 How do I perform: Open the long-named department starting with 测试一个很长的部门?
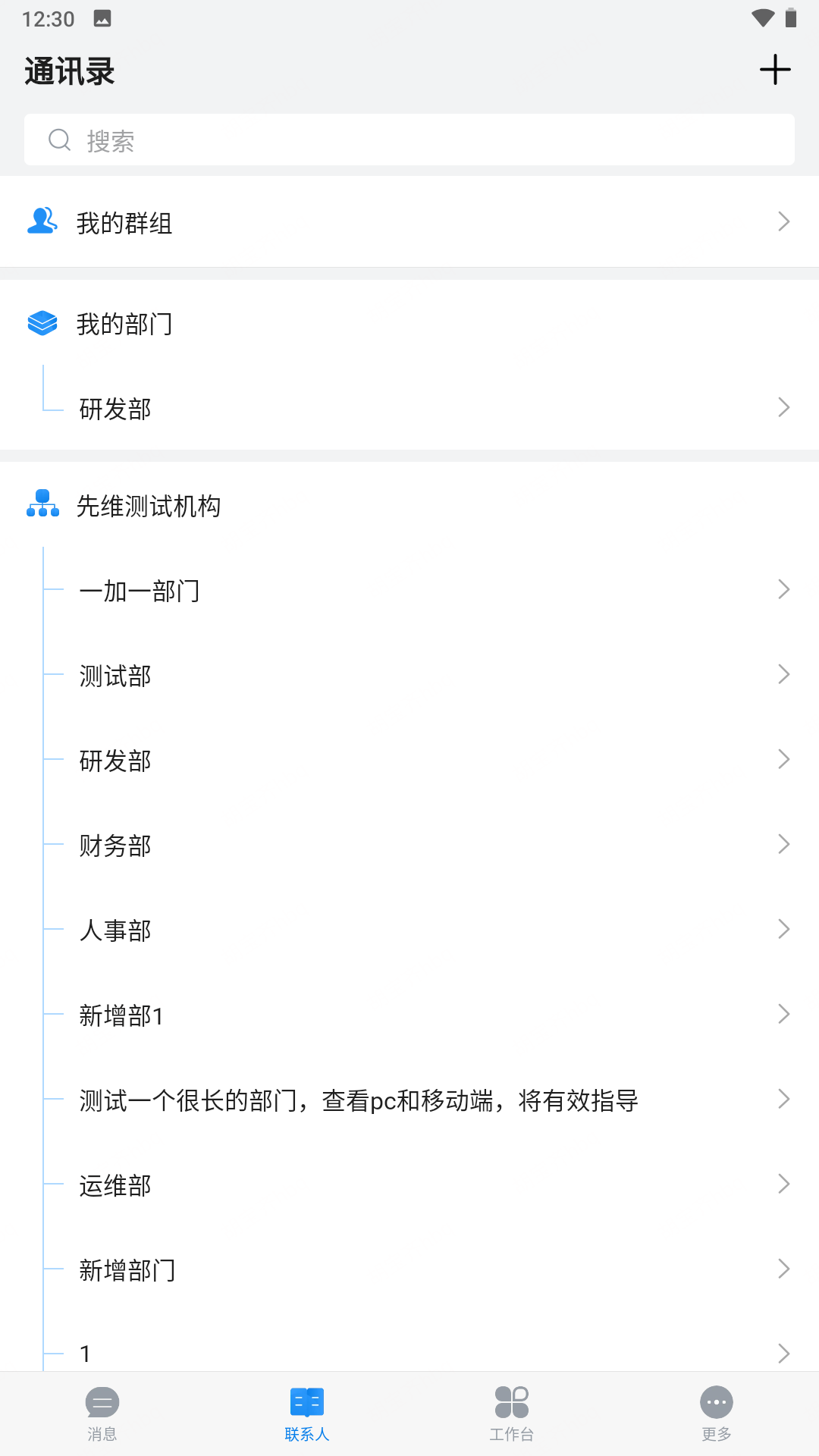(409, 1100)
